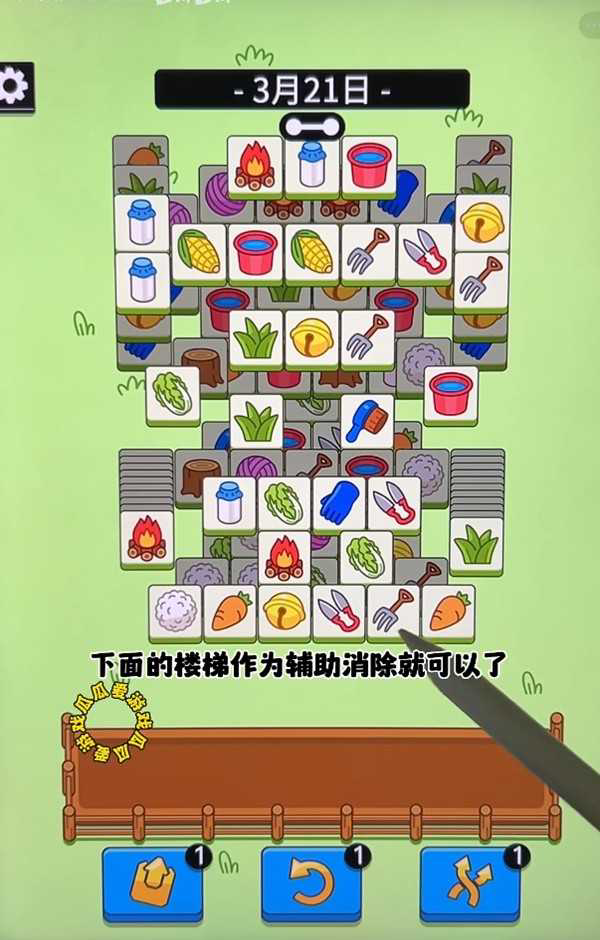600x940 pixels.
Task: Select the golden bell between grass and shovel
Action: pos(312,338)
